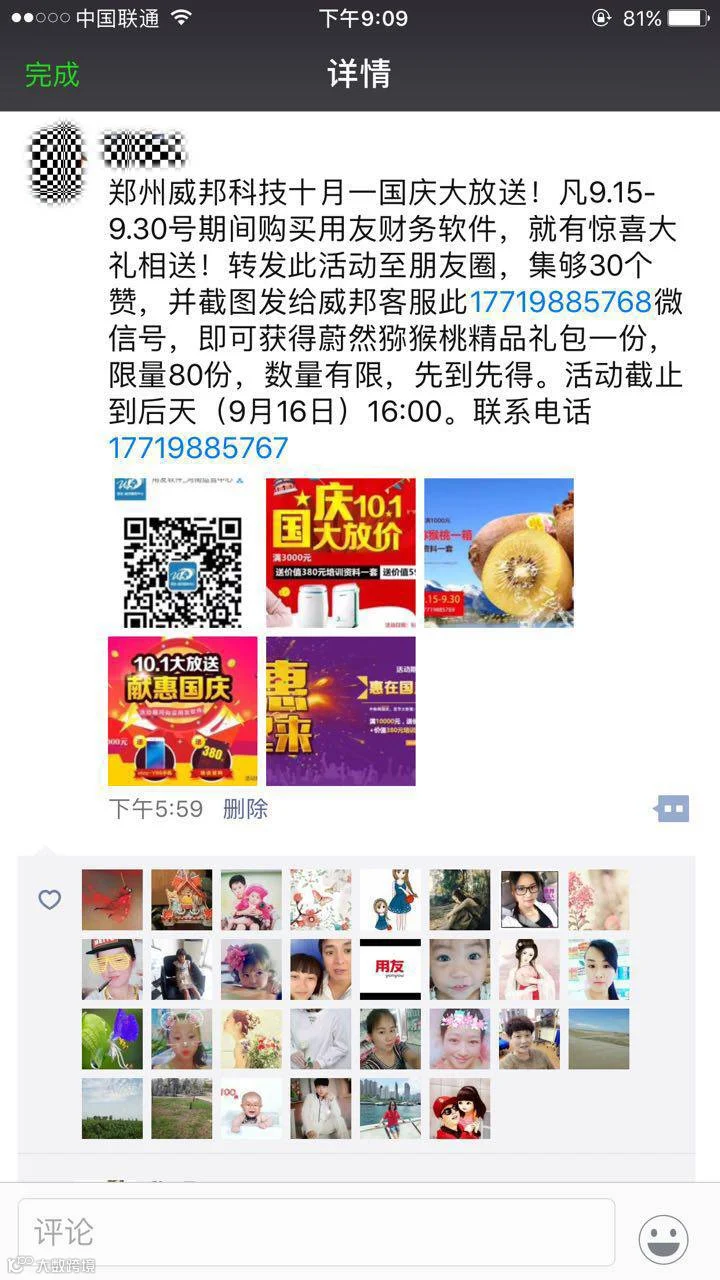This screenshot has height=1280, width=720.
Task: View the red 国庆大放价 image
Action: 341,553
